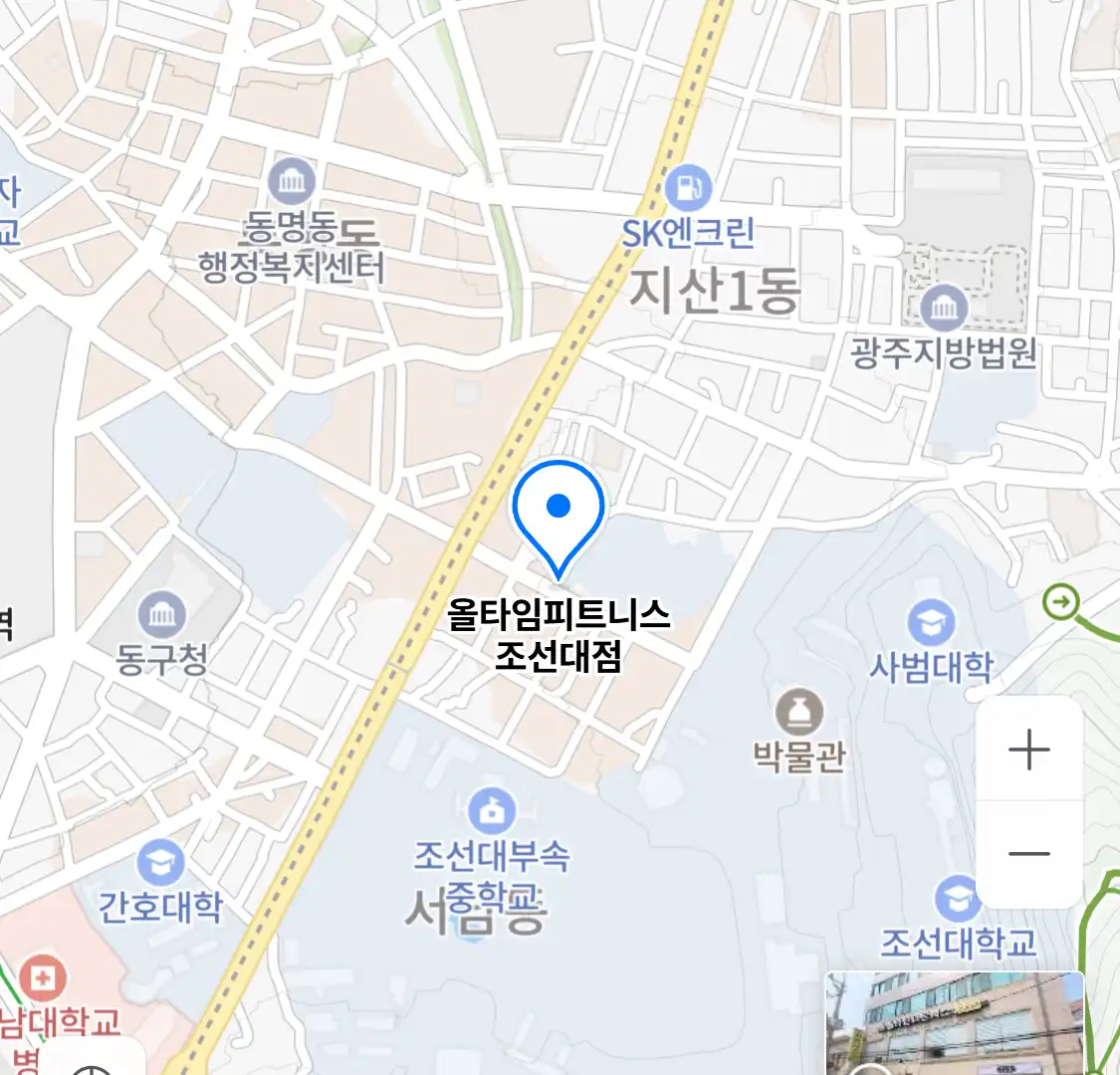Open the street view photo thumbnail

pyautogui.click(x=954, y=1023)
